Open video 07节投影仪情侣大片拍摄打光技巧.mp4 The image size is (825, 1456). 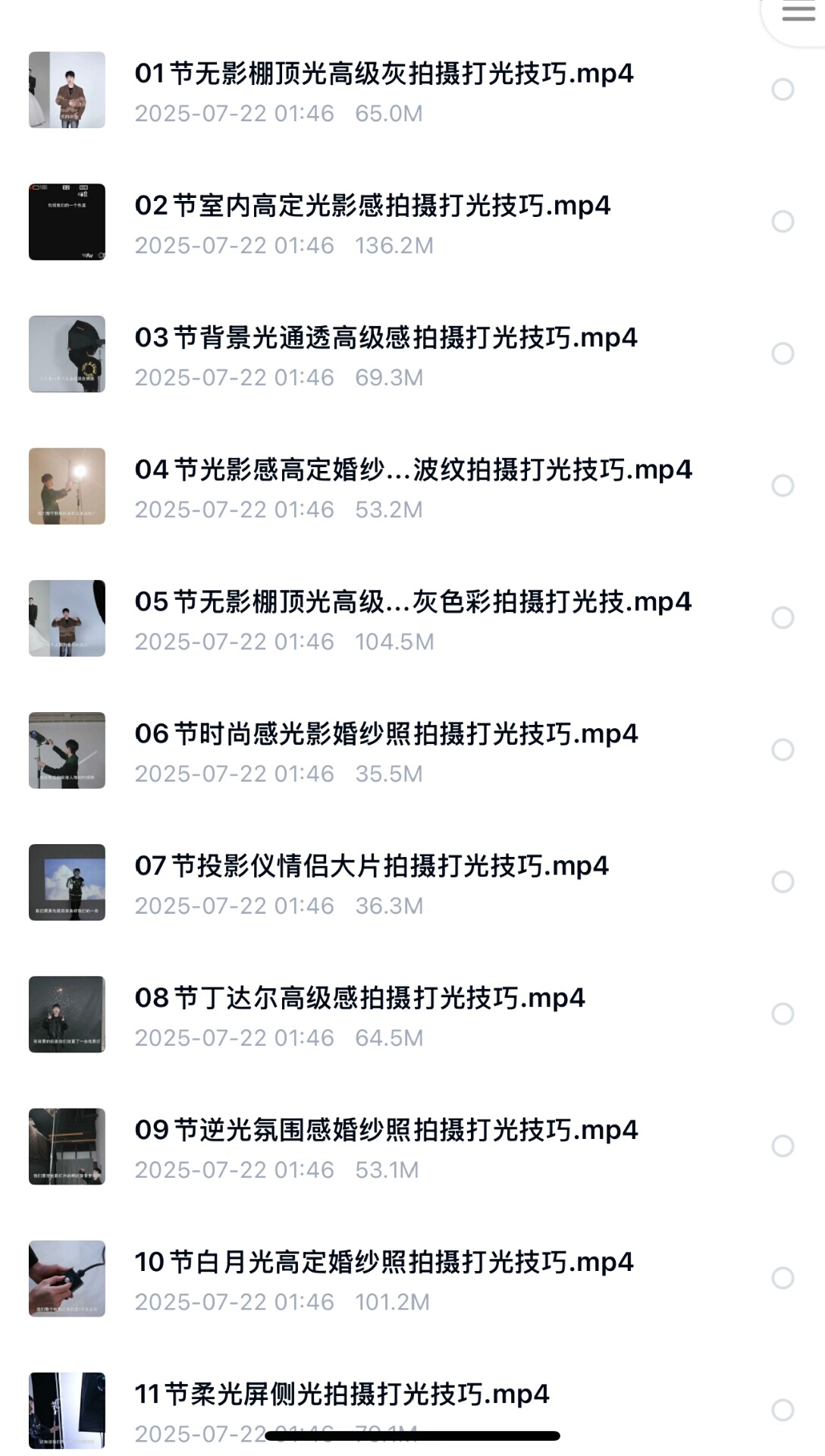point(372,866)
